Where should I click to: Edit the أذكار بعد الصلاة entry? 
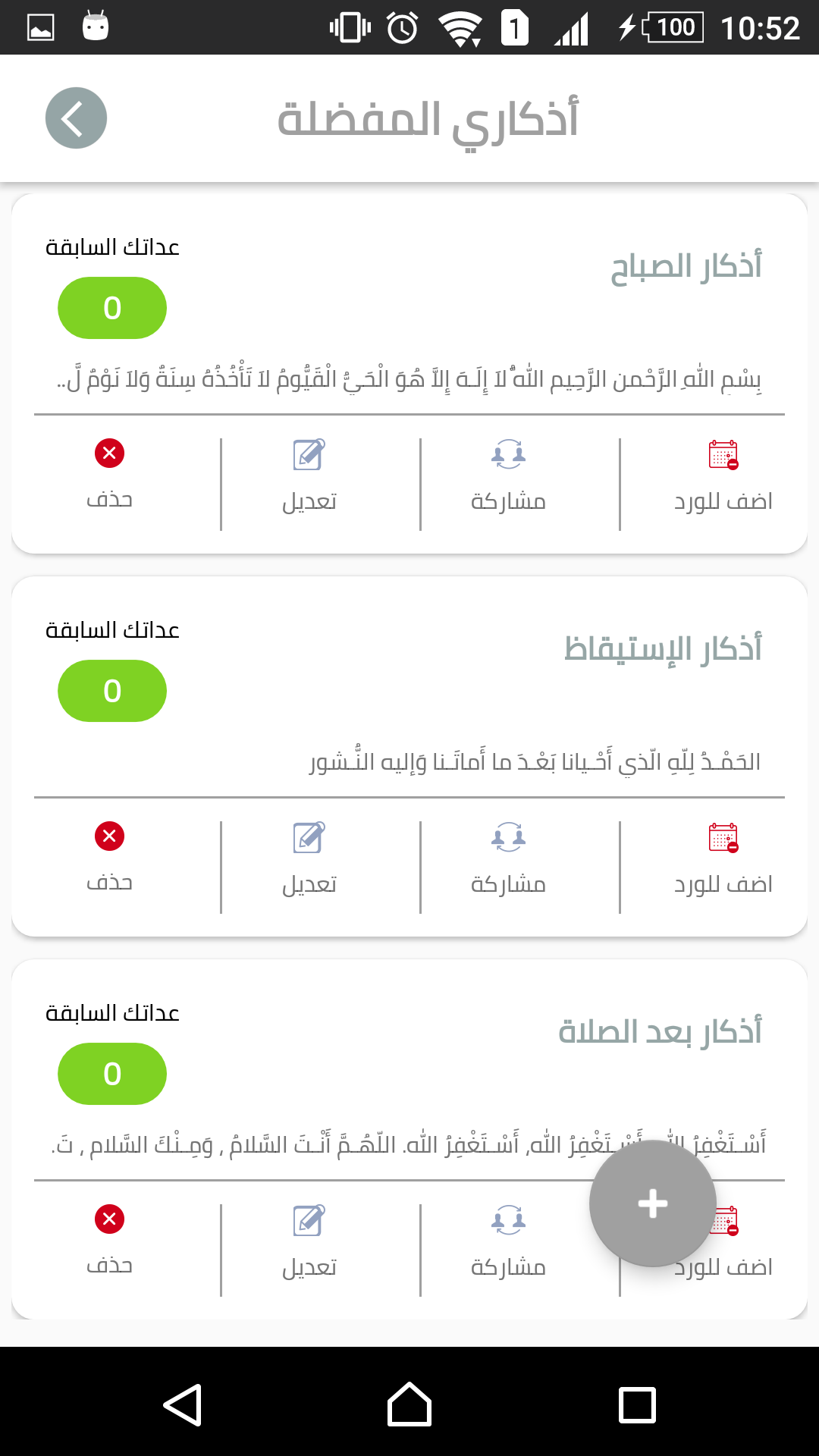click(309, 1240)
